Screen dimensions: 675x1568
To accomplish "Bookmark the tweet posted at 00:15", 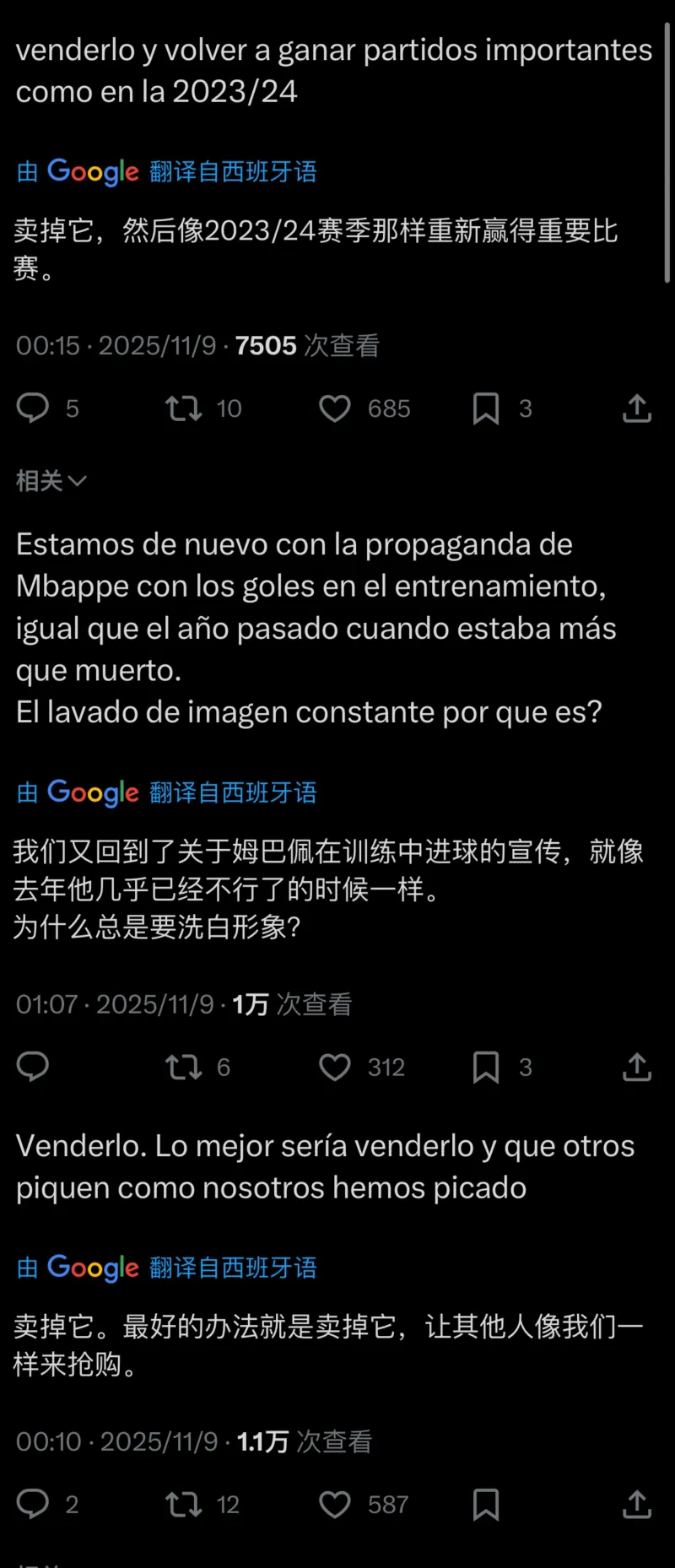I will pos(486,408).
